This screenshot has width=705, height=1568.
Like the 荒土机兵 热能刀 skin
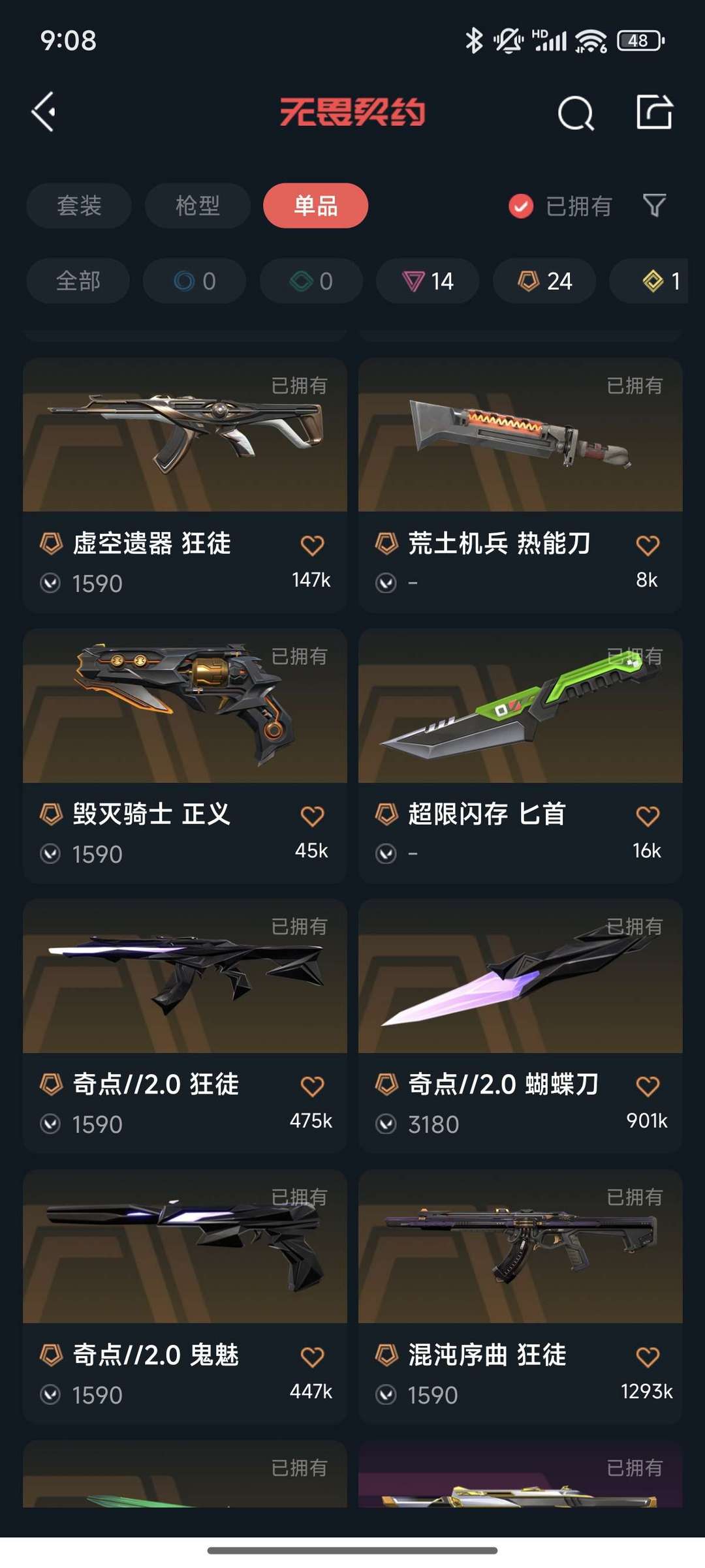(x=648, y=545)
